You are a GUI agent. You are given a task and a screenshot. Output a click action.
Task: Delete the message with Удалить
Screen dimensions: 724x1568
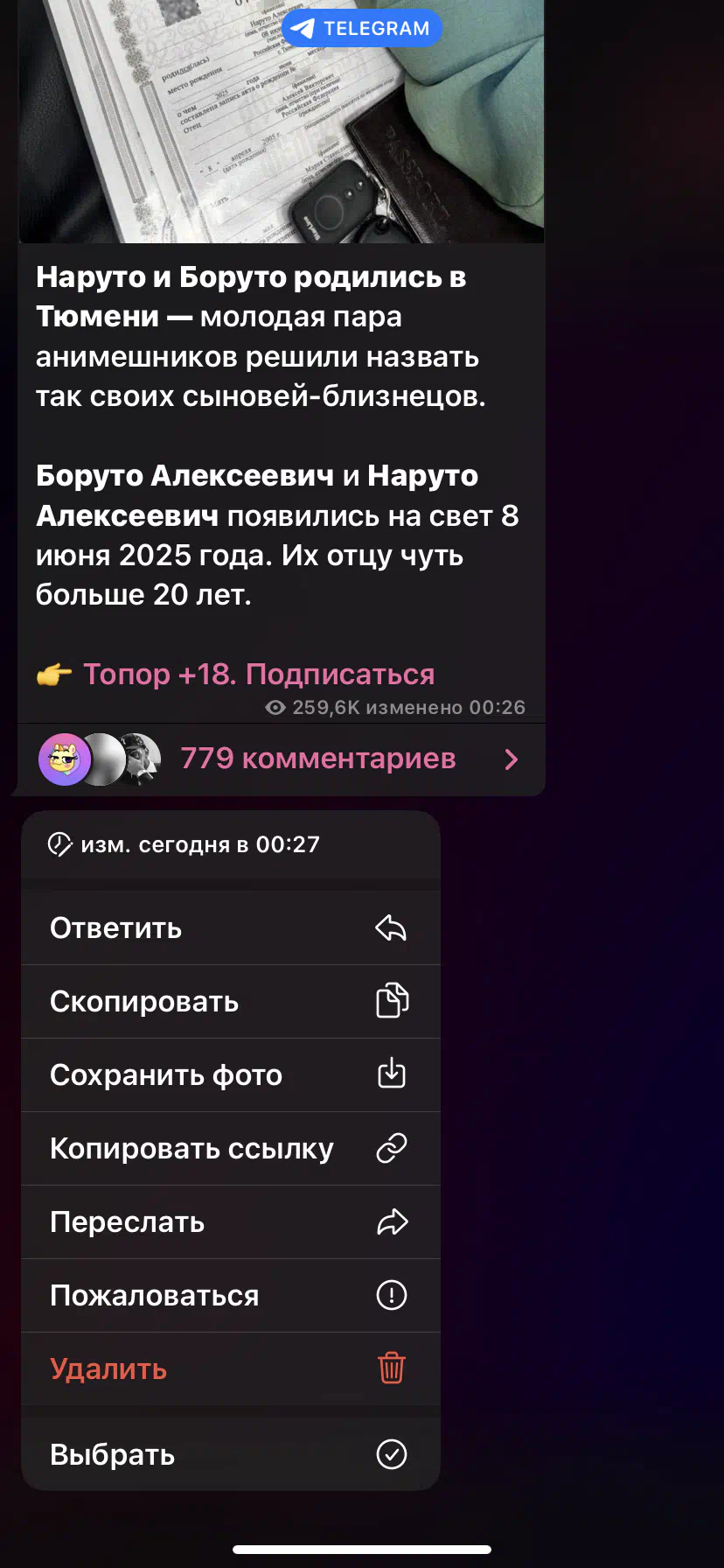point(231,1368)
